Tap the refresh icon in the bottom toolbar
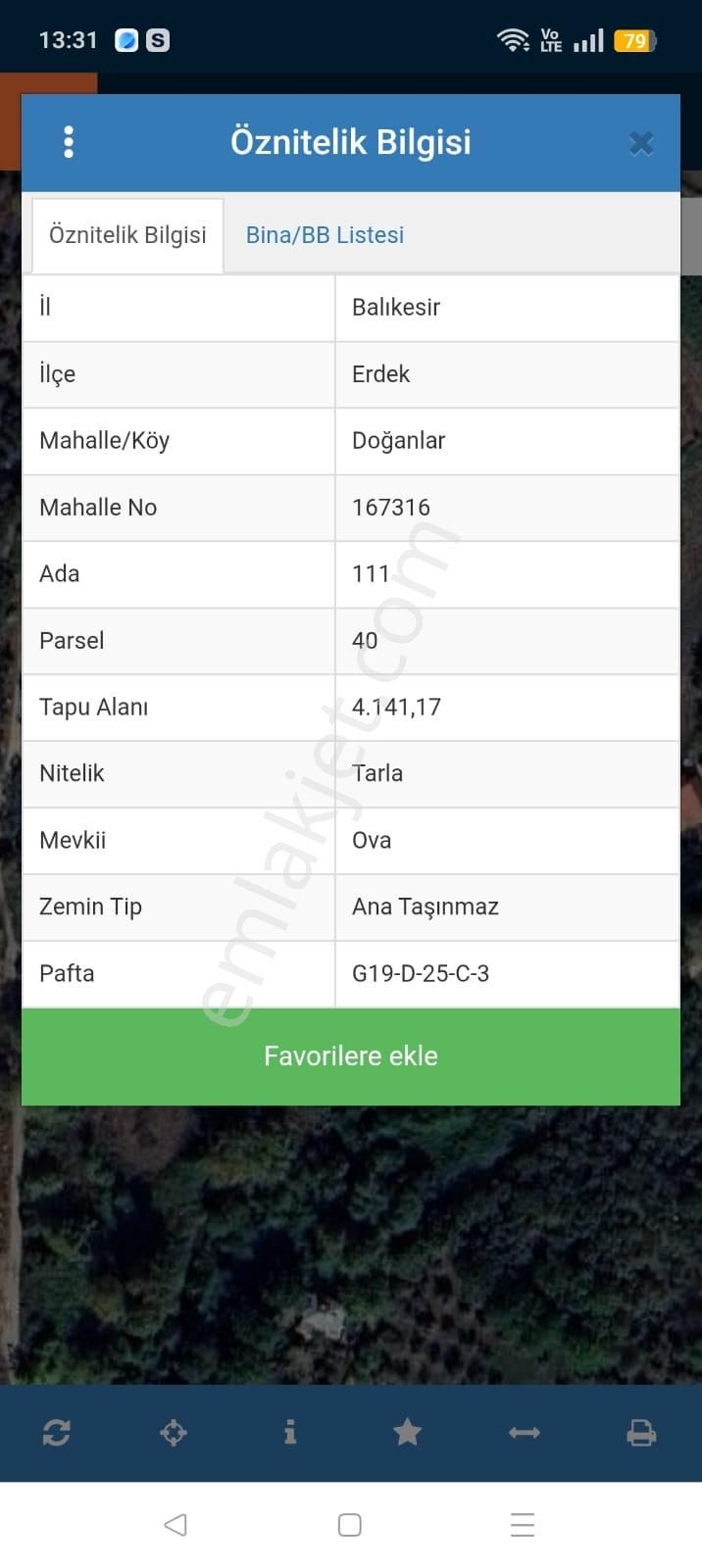The image size is (702, 1568). click(x=56, y=1433)
